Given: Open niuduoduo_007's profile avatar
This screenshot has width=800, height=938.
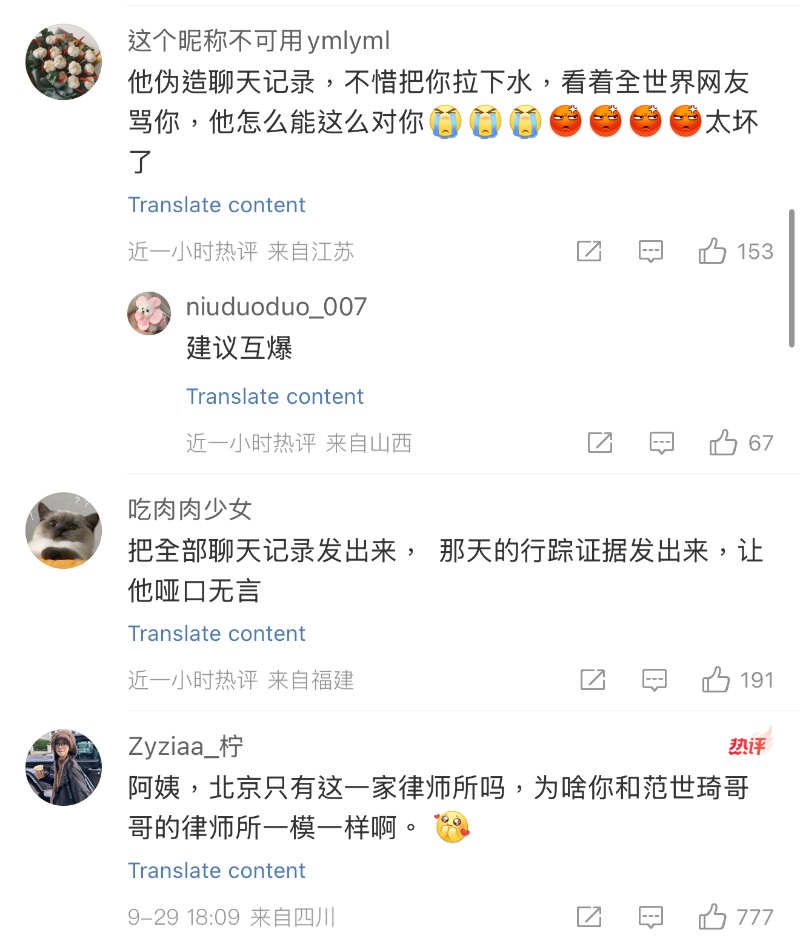Looking at the screenshot, I should tap(149, 314).
